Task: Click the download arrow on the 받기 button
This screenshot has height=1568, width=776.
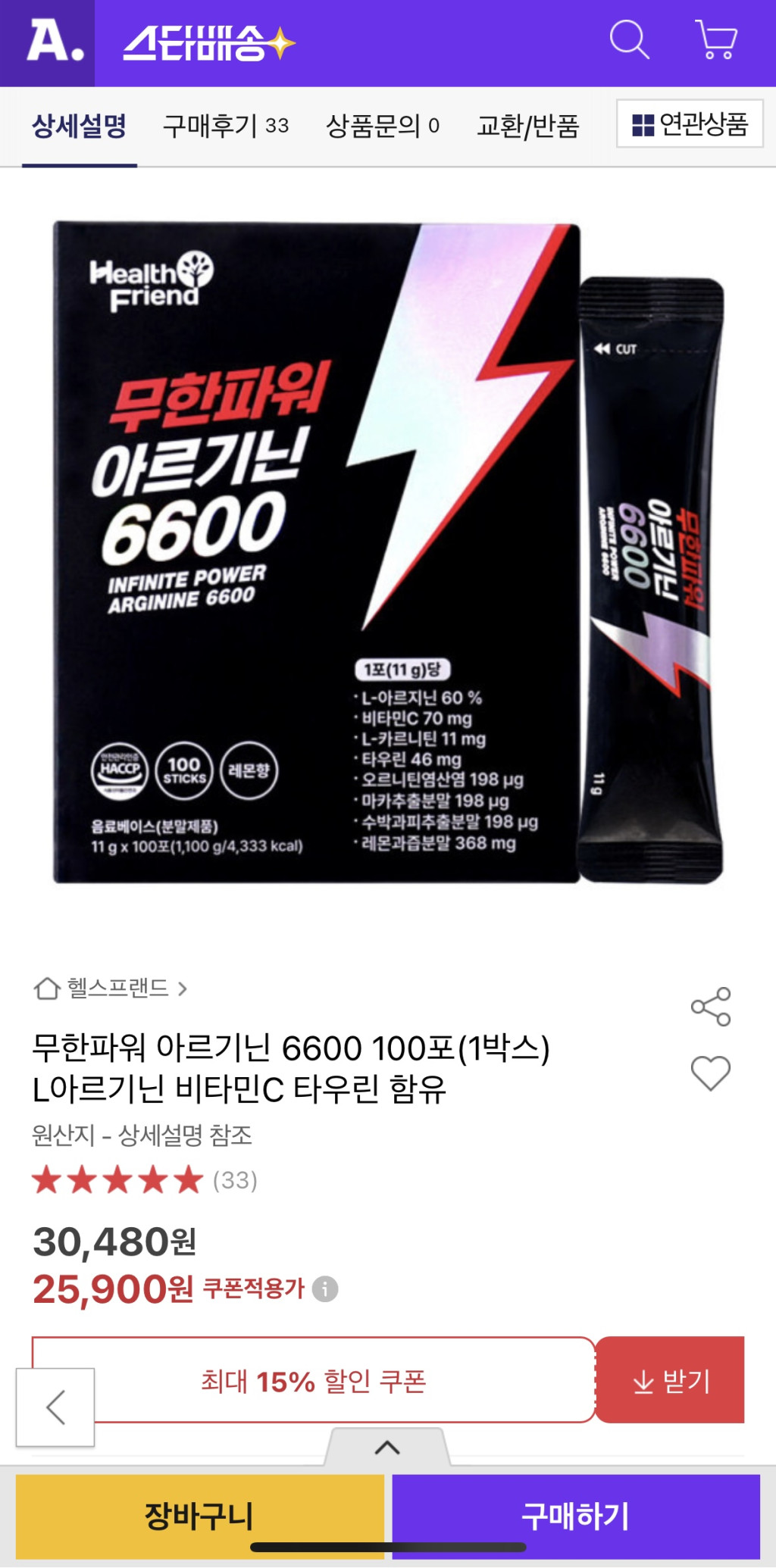Action: (643, 1379)
